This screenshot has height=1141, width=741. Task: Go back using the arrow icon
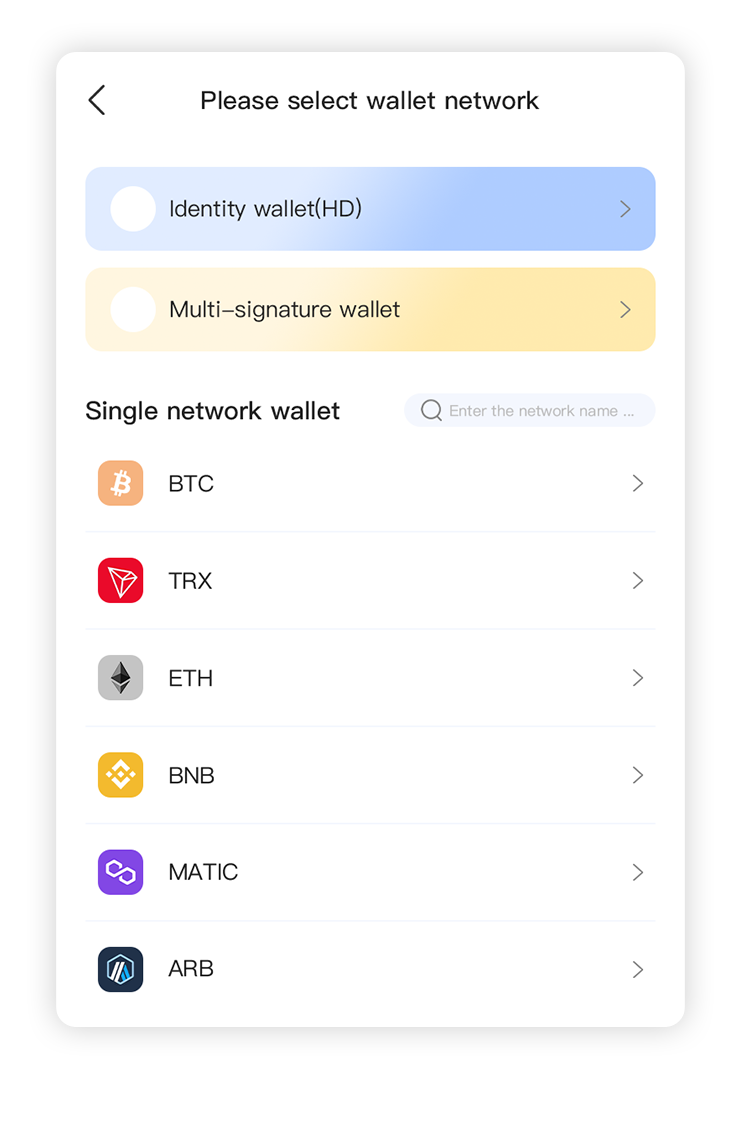pyautogui.click(x=97, y=100)
